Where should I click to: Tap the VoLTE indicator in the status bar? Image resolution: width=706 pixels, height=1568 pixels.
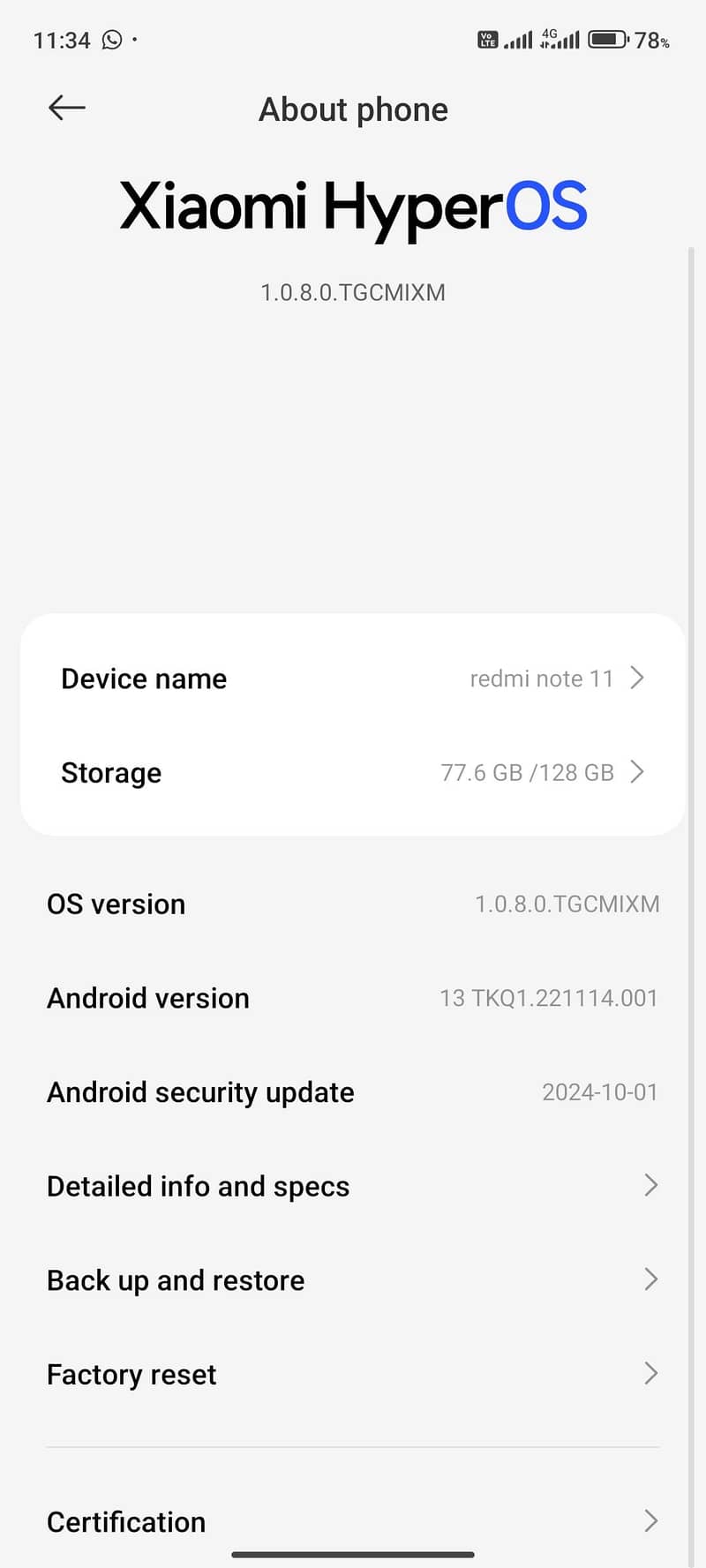click(488, 39)
